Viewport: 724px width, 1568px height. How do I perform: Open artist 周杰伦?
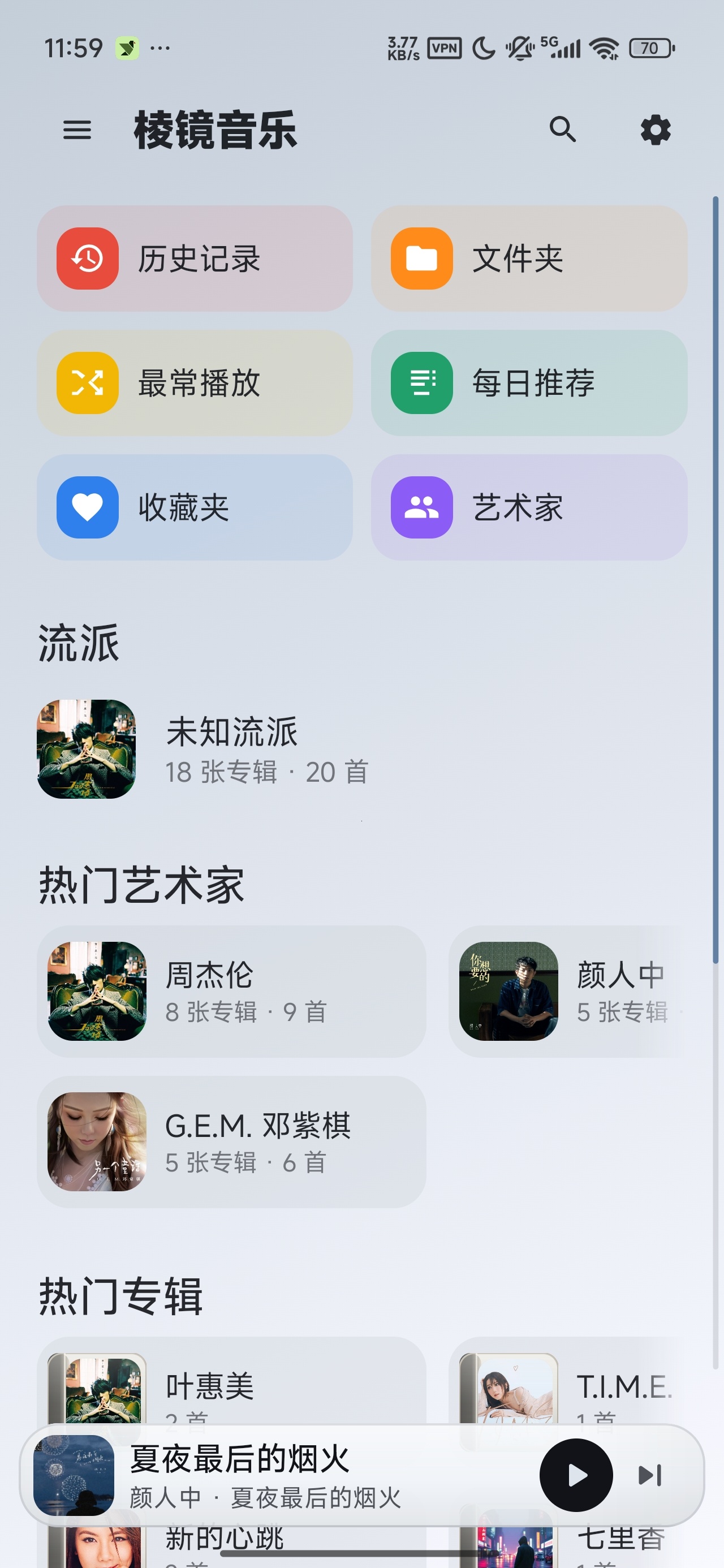(x=231, y=991)
